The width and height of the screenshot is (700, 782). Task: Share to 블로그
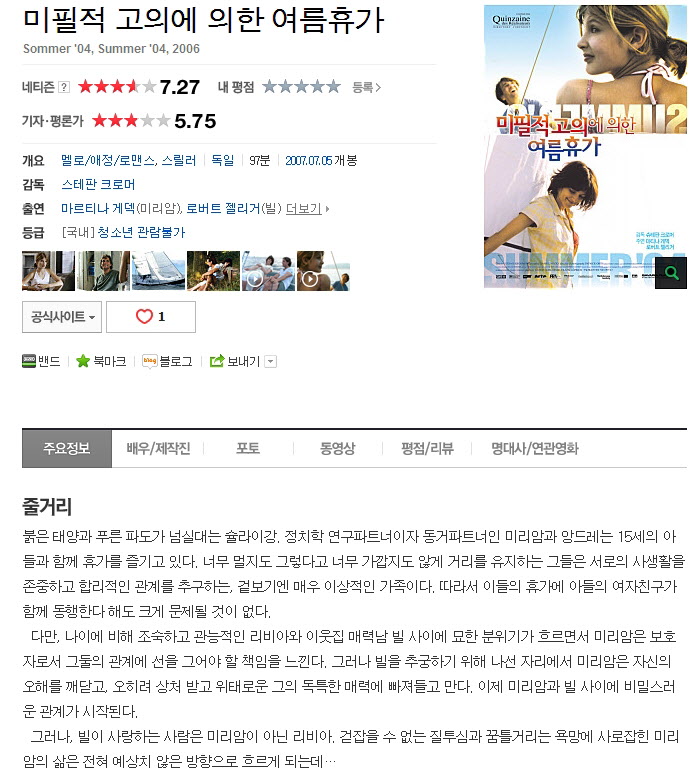[167, 361]
